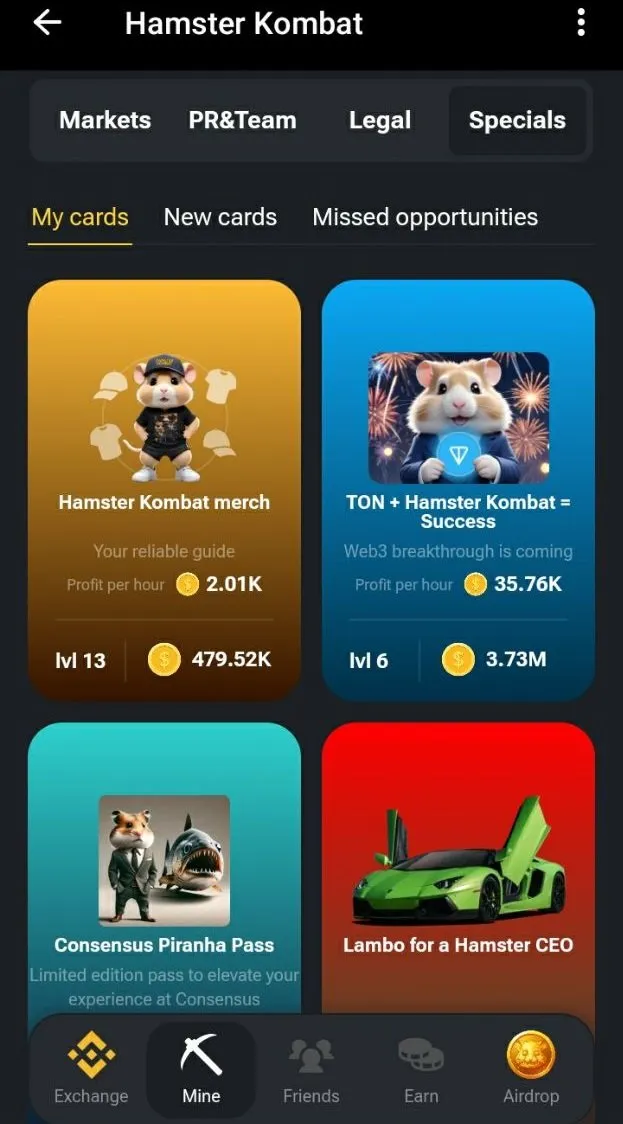Open the Legal category

[379, 121]
